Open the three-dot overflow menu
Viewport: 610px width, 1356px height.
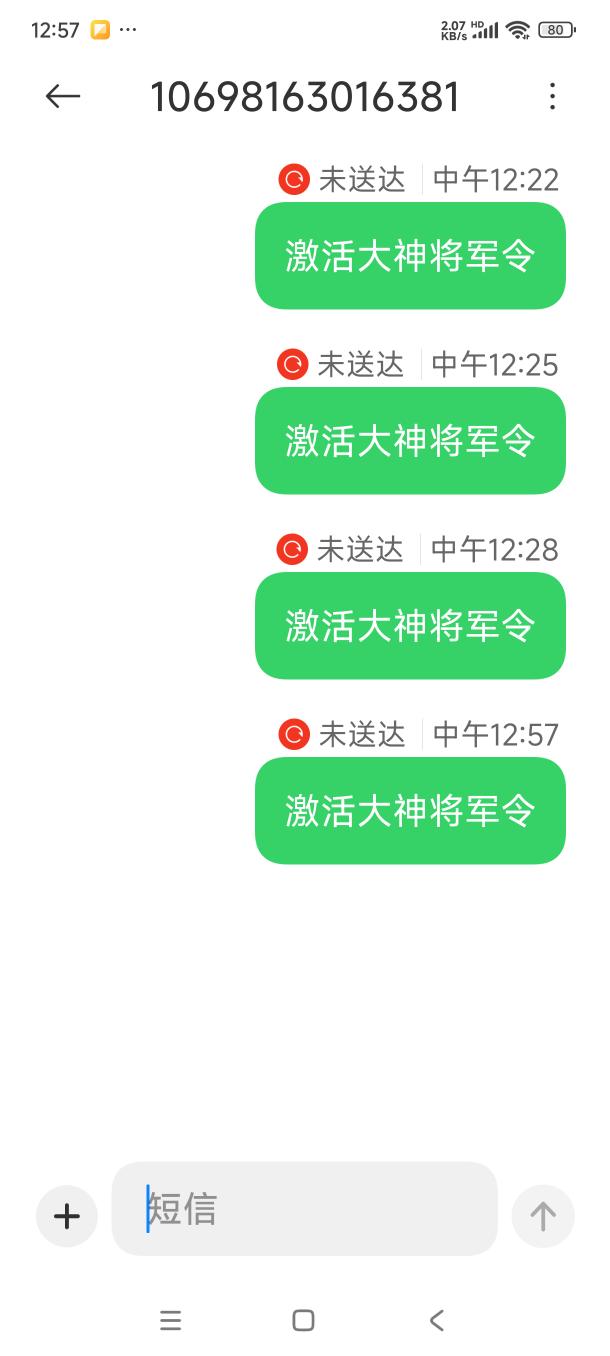(x=552, y=96)
